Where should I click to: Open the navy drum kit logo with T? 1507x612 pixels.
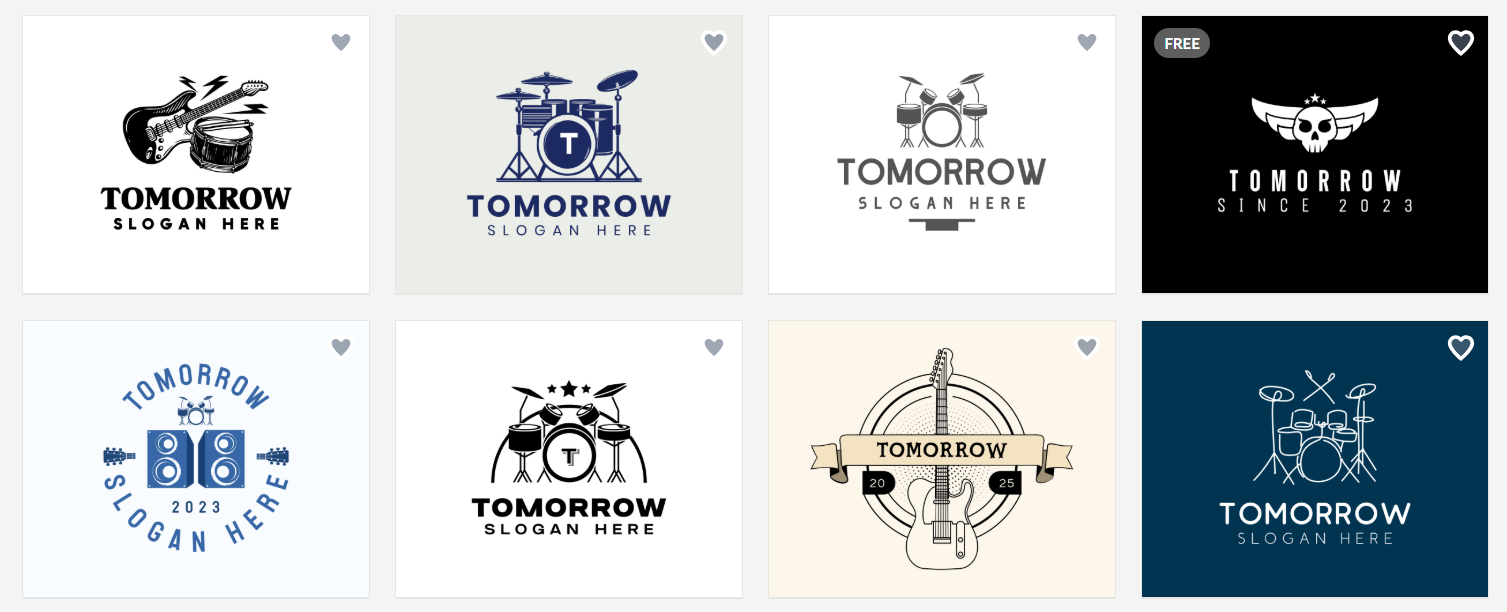click(568, 155)
